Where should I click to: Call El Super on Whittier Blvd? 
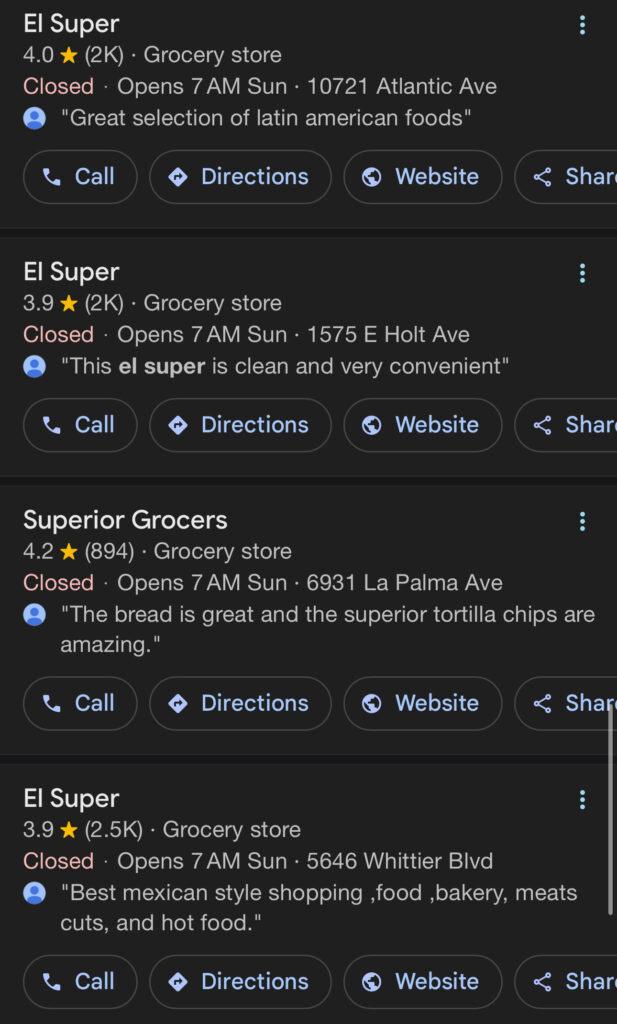(x=80, y=982)
